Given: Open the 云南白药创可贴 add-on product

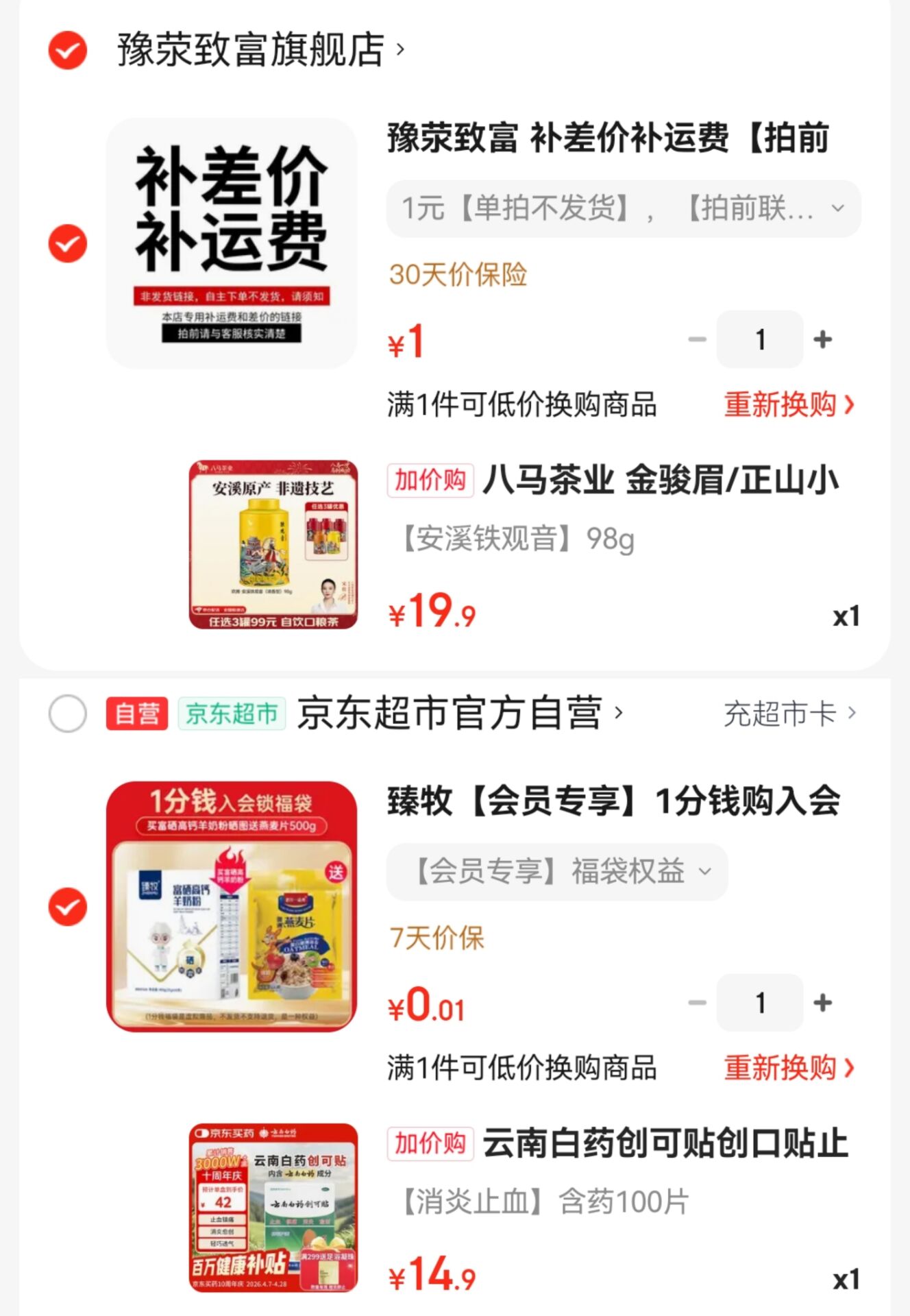Looking at the screenshot, I should coord(665,1143).
